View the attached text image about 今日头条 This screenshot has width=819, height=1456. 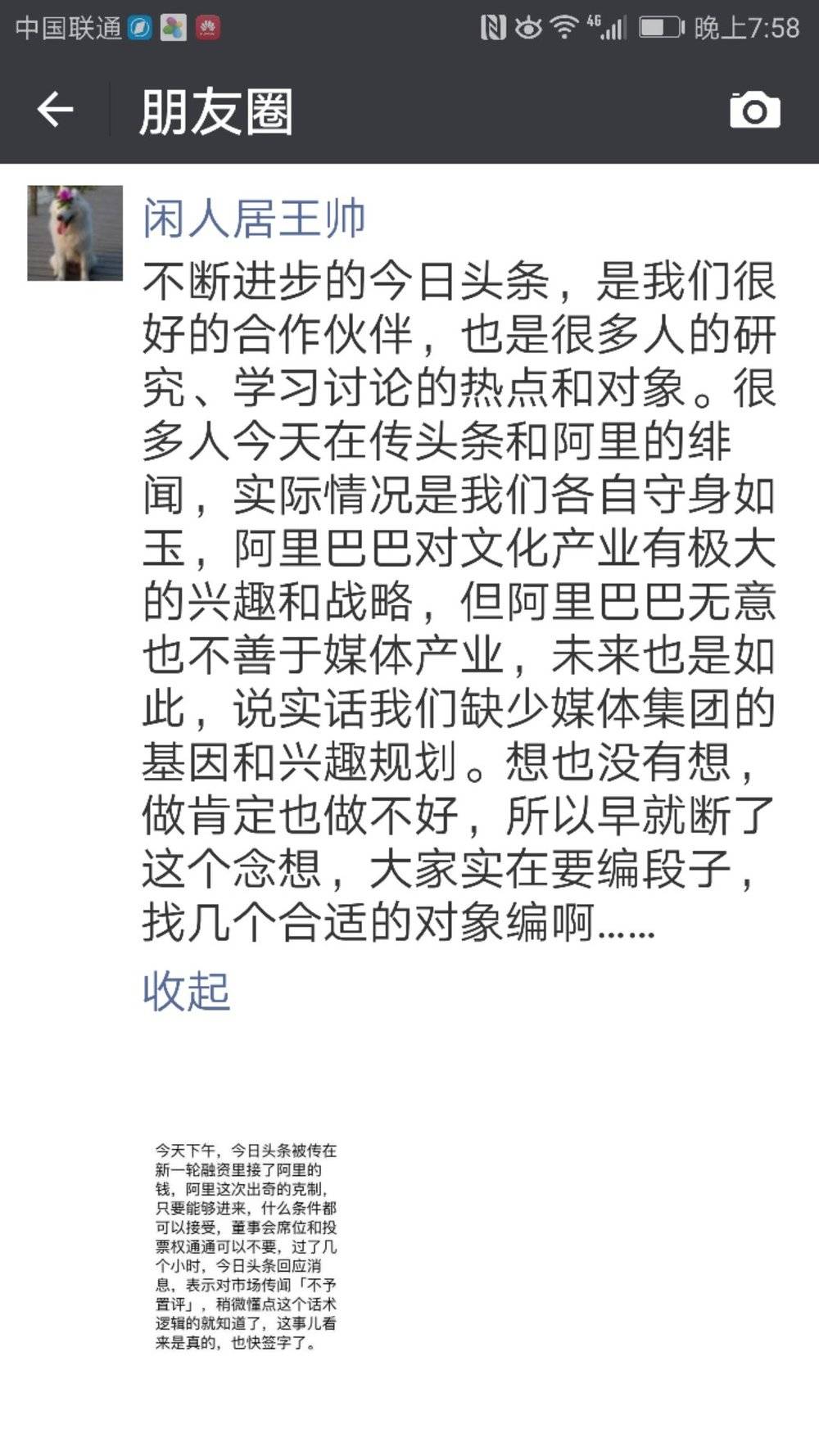tap(246, 1246)
